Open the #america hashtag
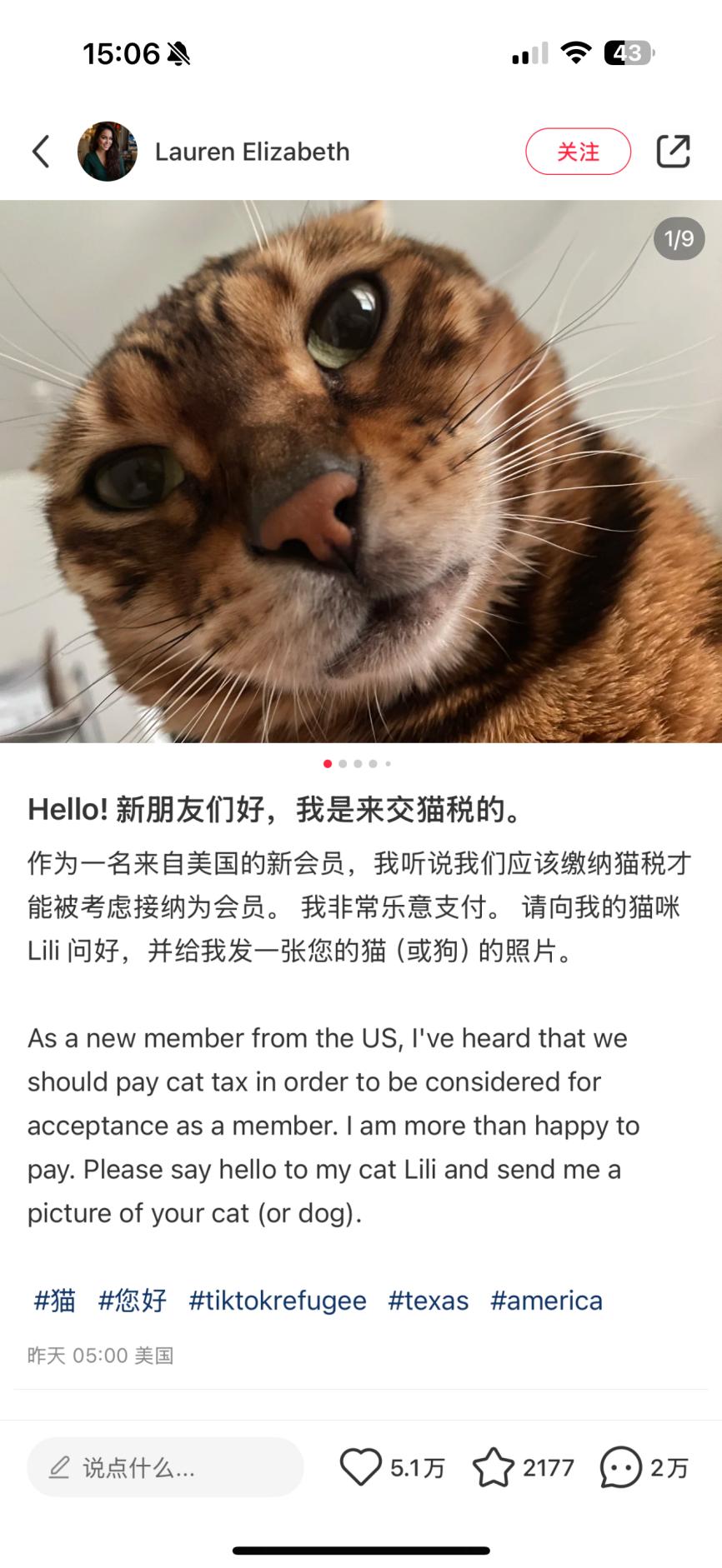722x1568 pixels. (546, 1301)
